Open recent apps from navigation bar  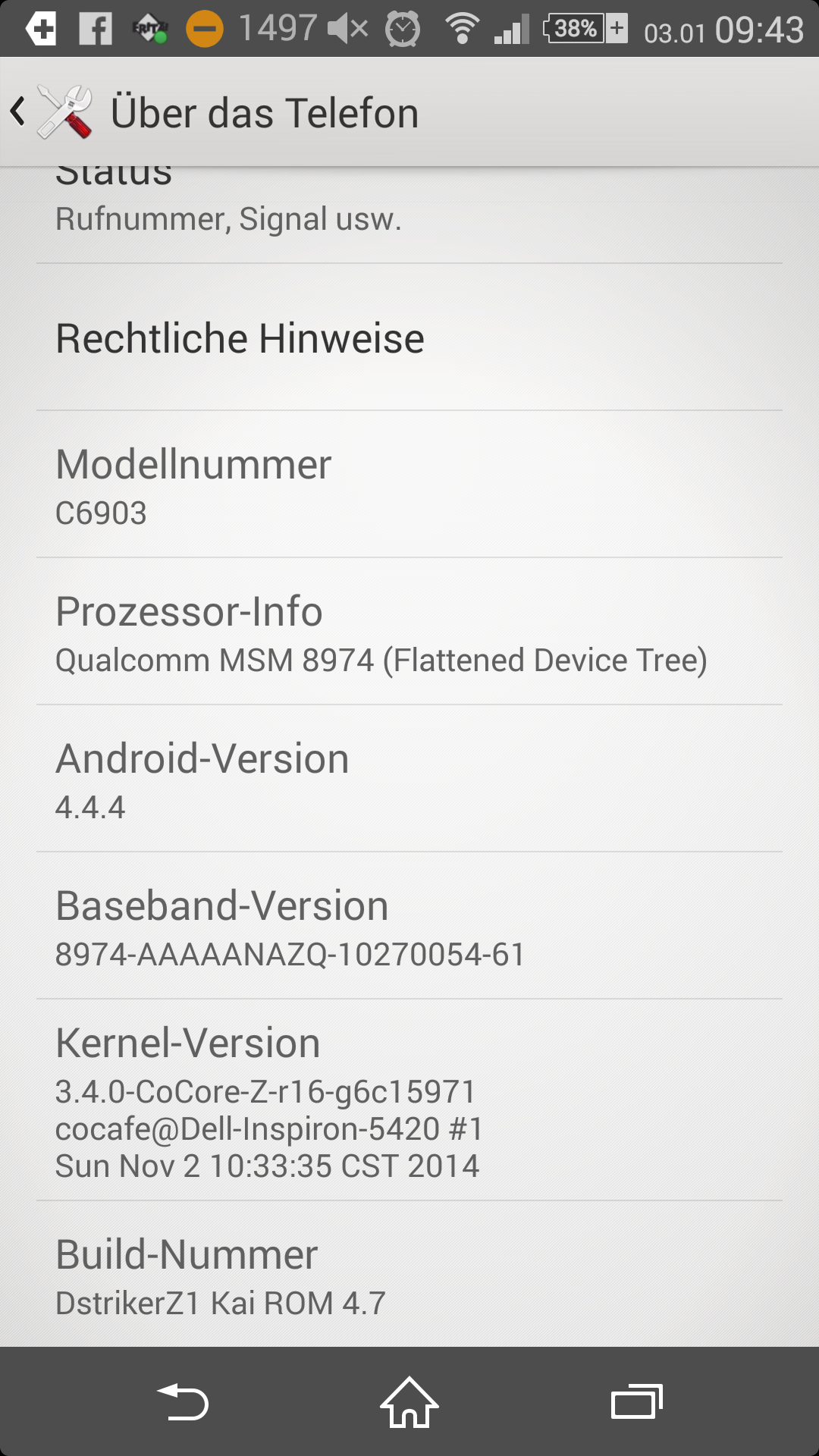point(637,1402)
